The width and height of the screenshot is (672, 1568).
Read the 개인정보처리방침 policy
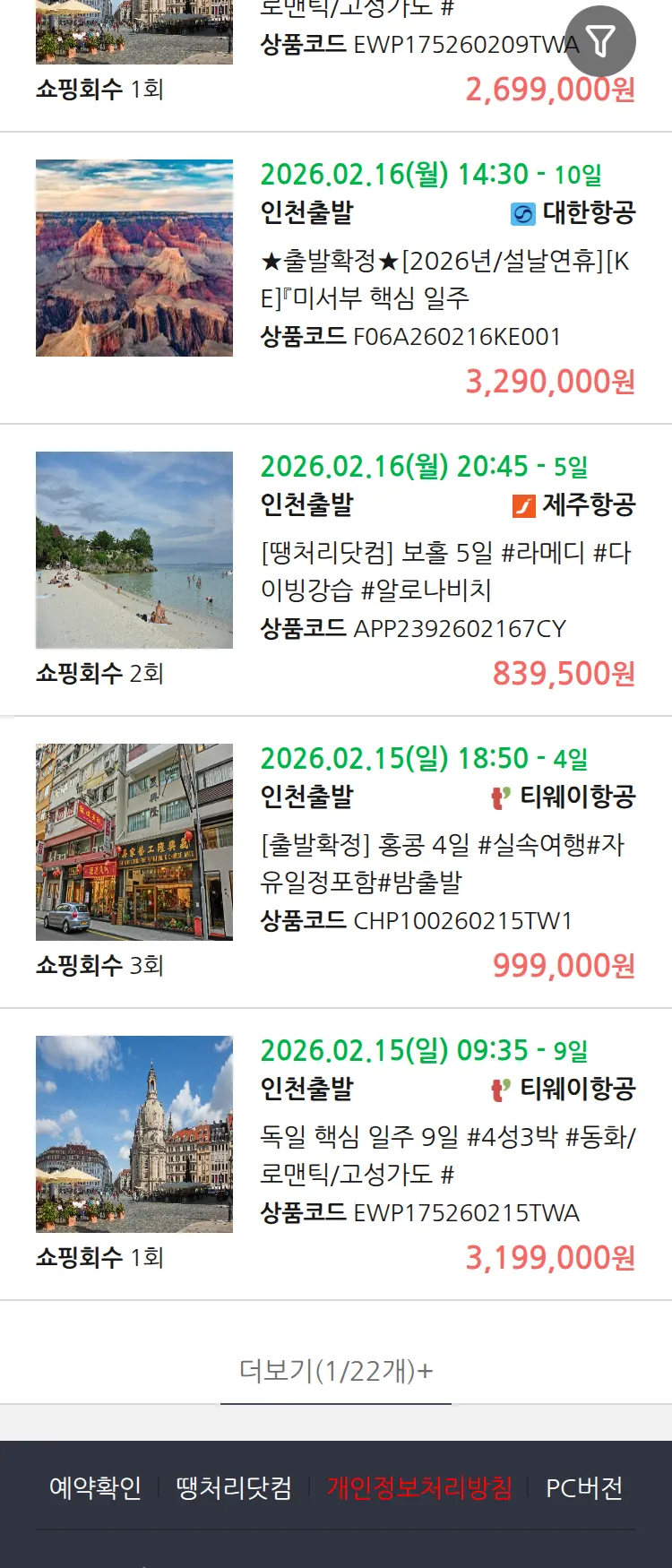point(419,1488)
